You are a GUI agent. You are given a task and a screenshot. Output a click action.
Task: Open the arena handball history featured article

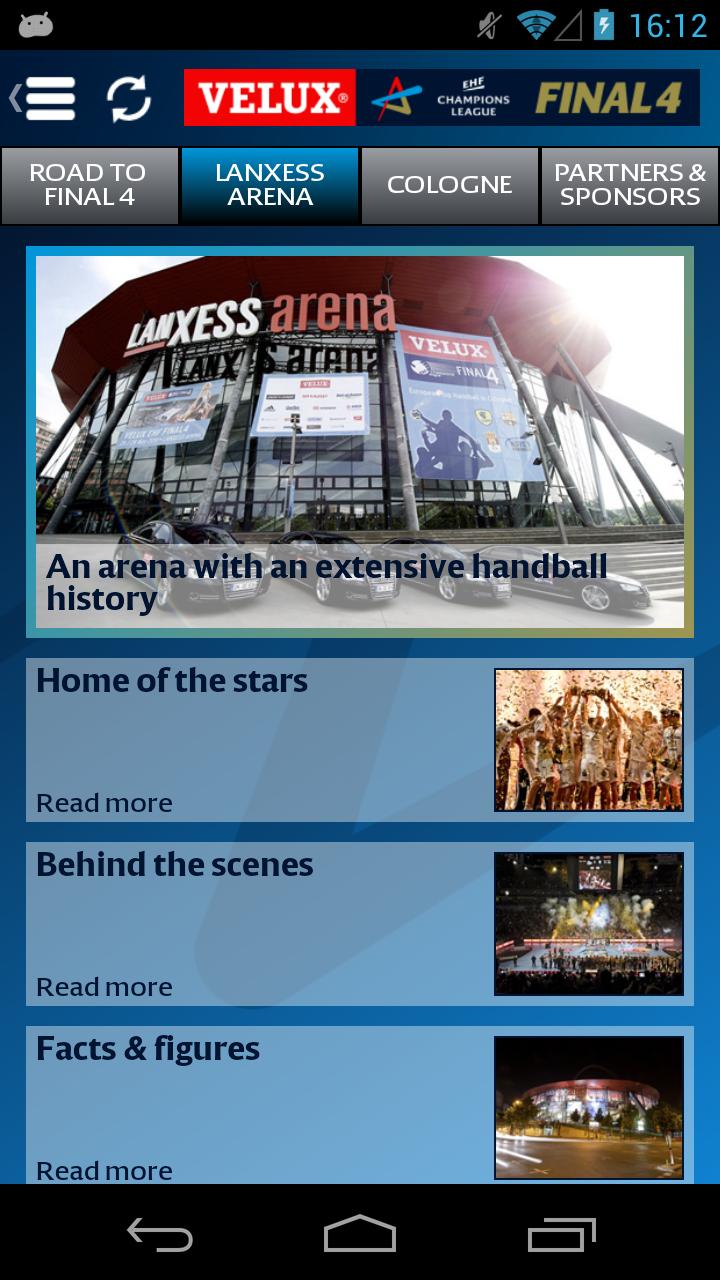360,442
